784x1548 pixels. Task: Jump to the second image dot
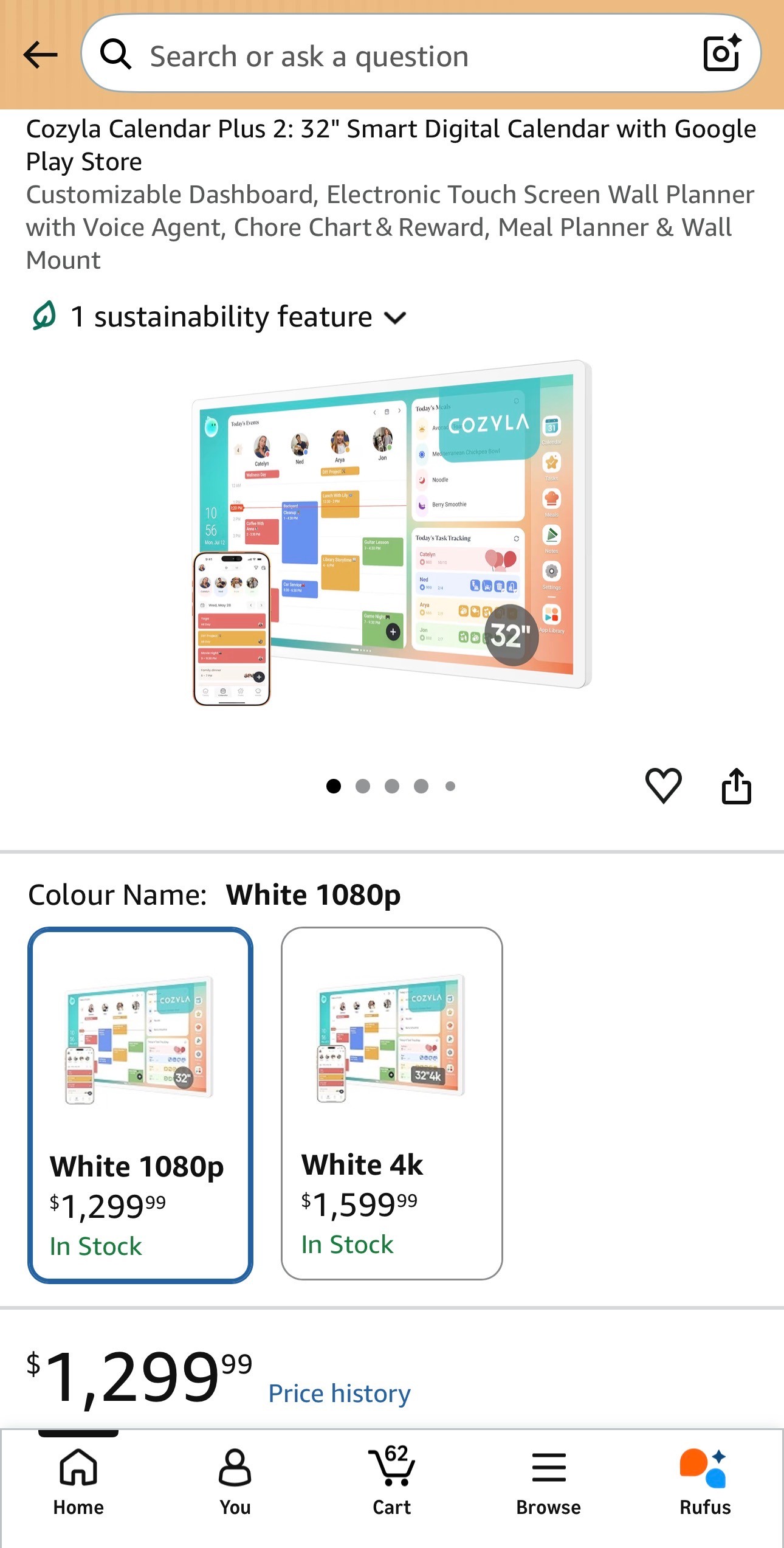(x=363, y=786)
